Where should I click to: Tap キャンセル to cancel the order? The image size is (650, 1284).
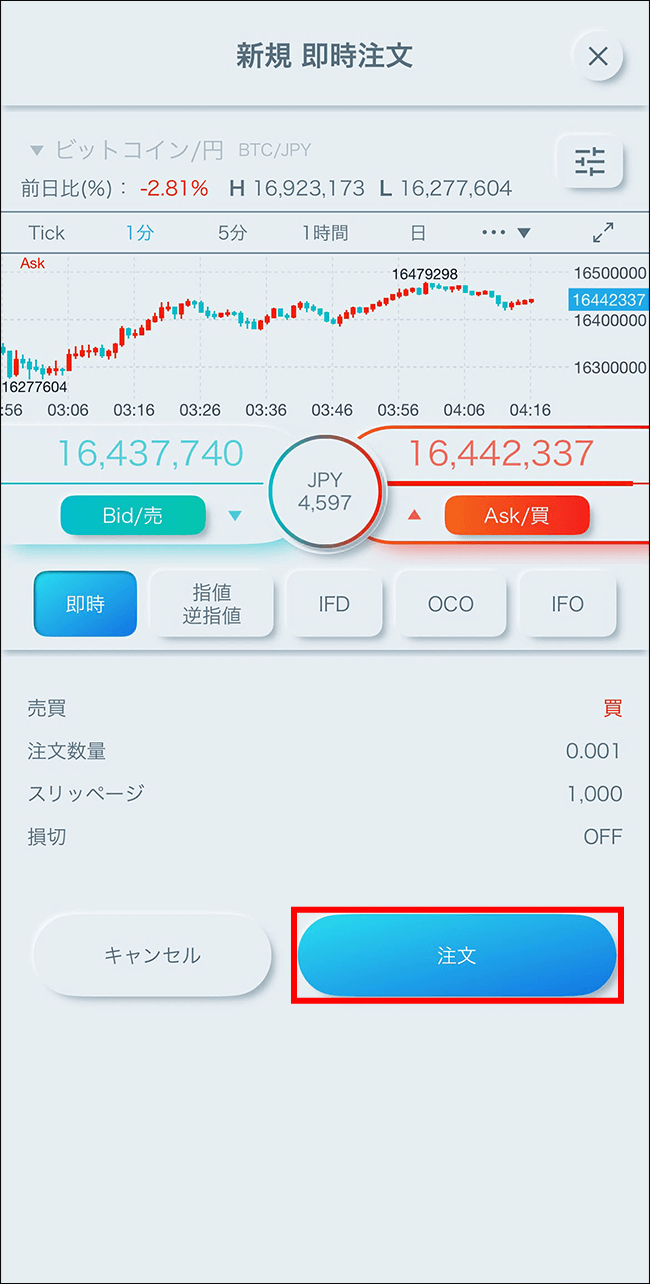tap(152, 955)
